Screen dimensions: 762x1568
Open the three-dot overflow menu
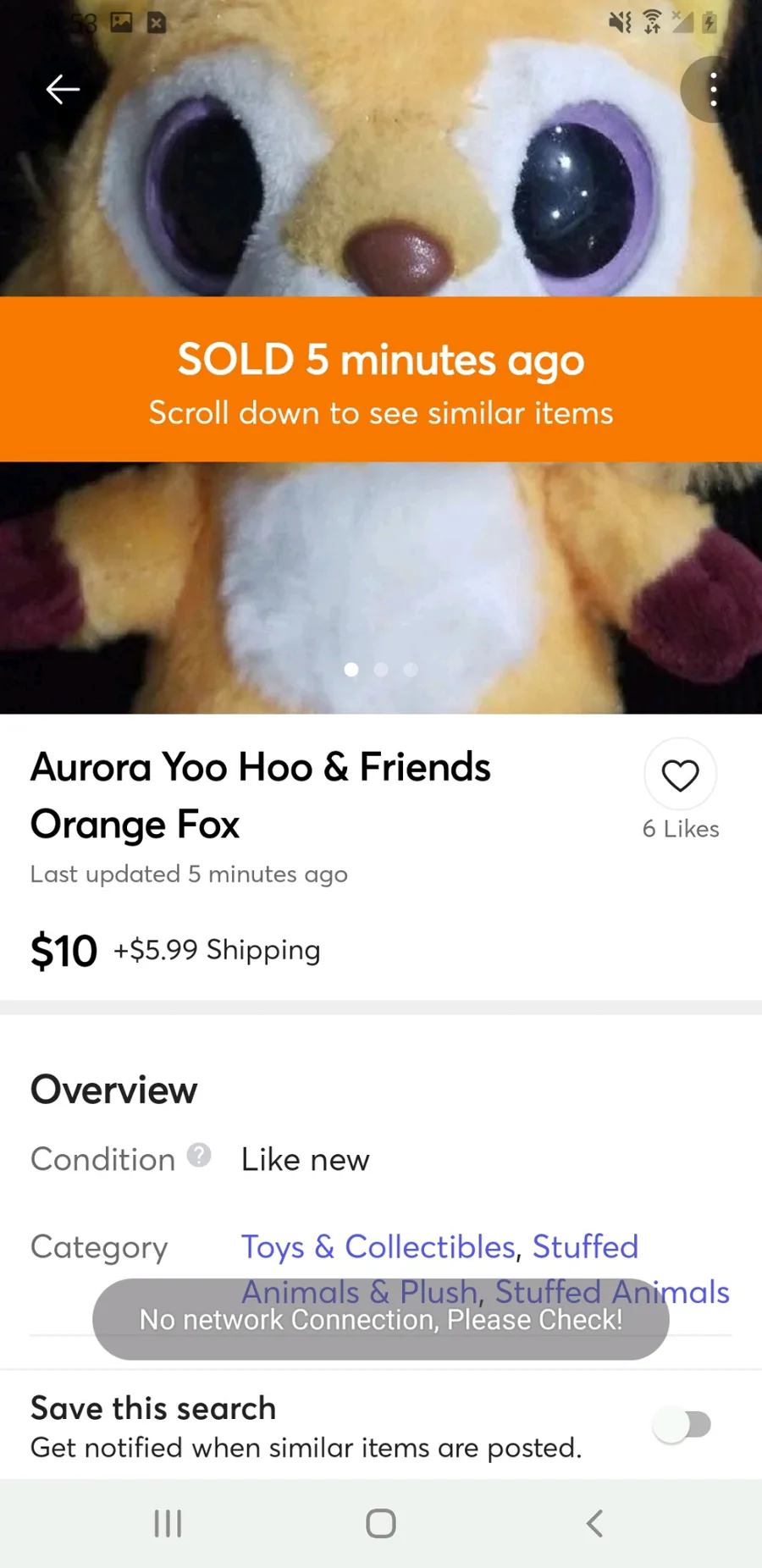click(x=713, y=90)
